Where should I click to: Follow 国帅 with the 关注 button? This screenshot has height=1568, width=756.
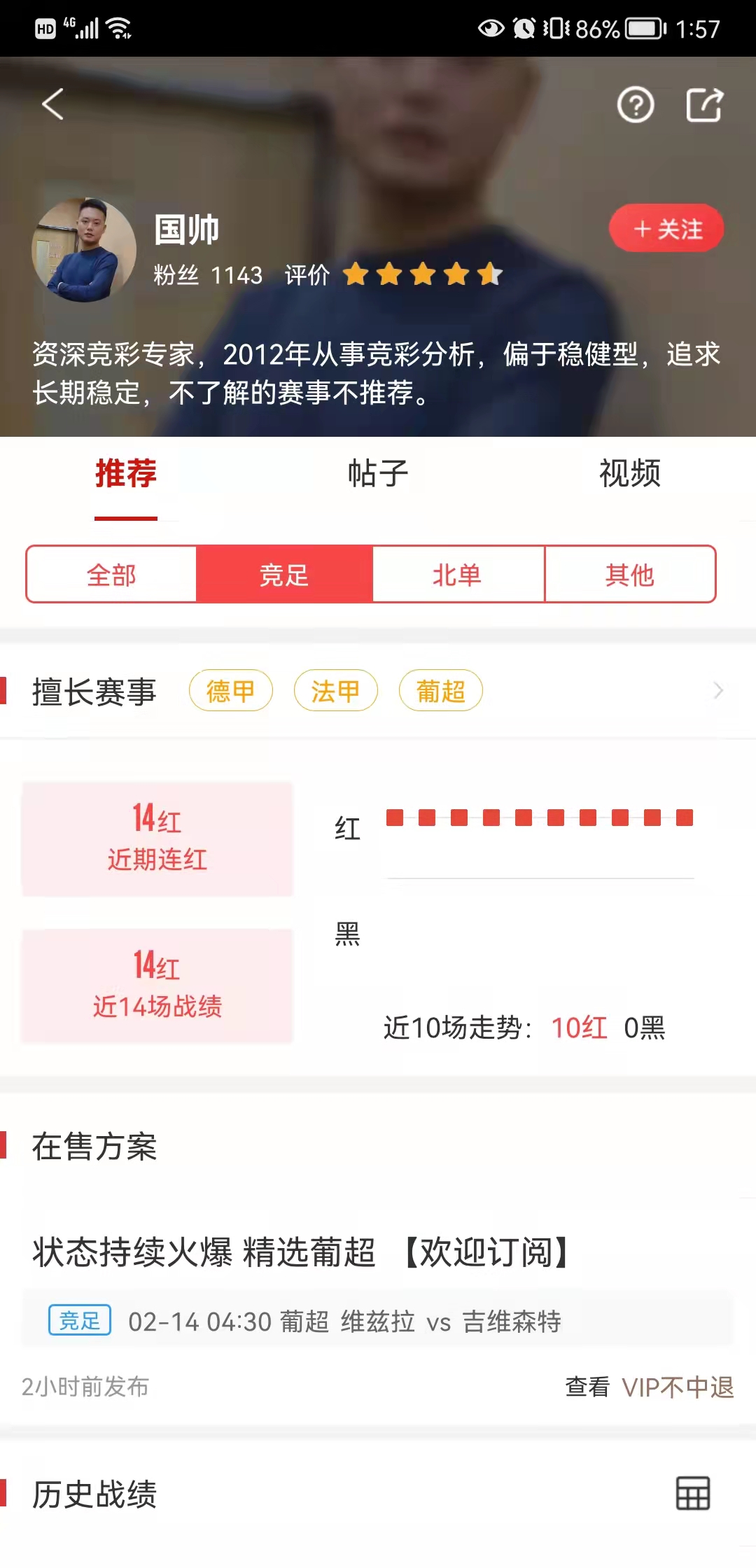tap(666, 229)
